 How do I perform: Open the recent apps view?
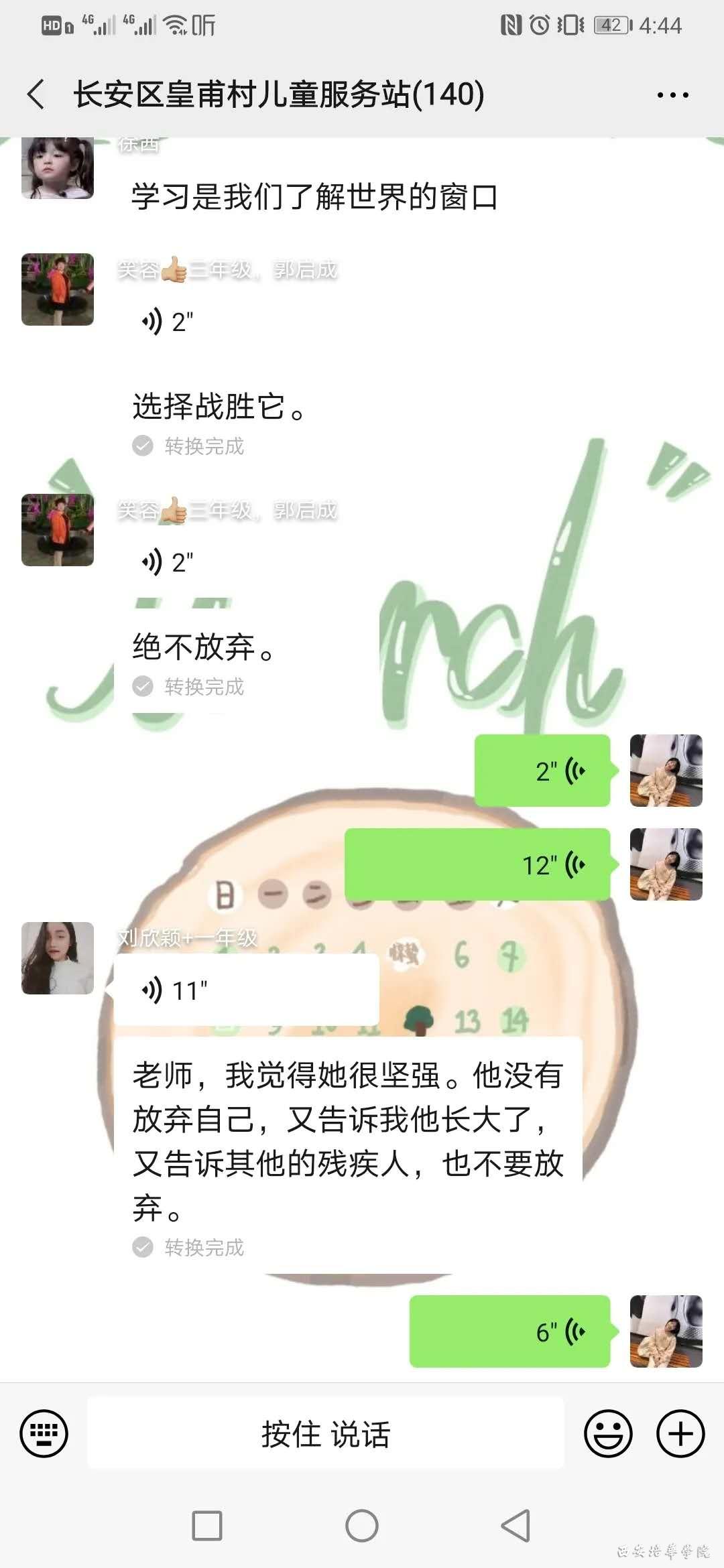pos(207,1526)
